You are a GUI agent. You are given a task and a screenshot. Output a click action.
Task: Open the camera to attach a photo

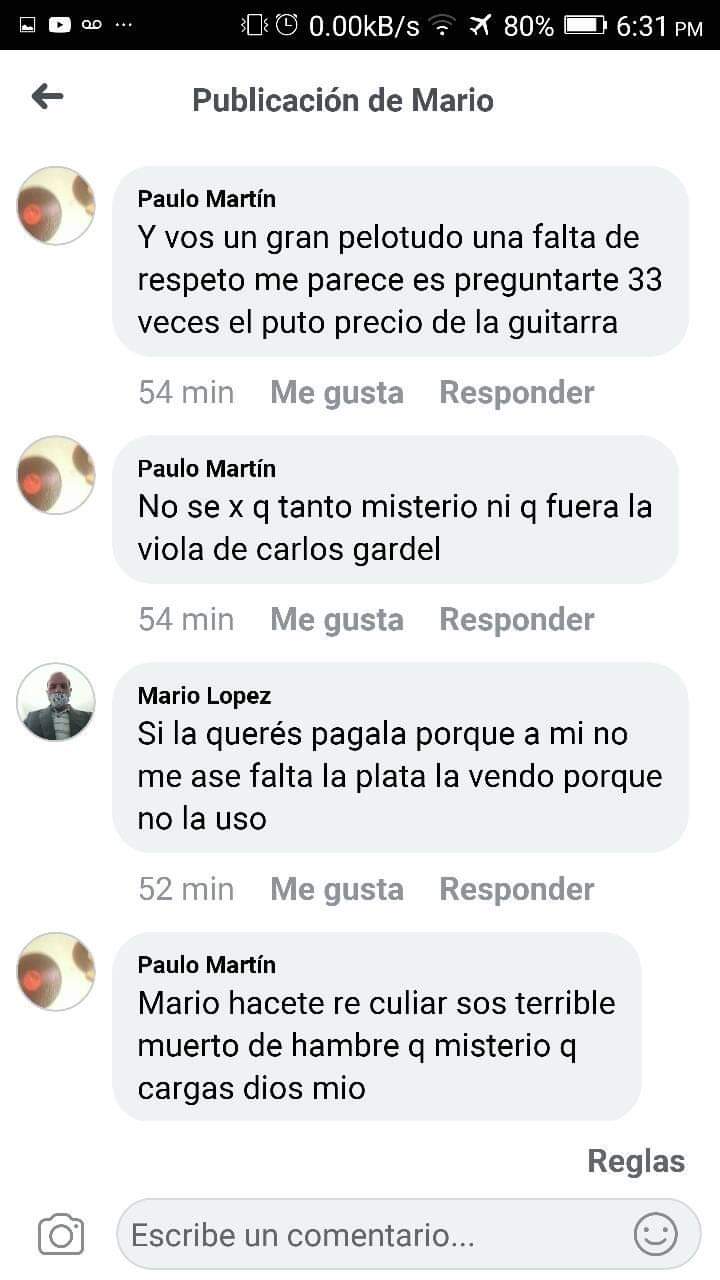click(60, 1235)
